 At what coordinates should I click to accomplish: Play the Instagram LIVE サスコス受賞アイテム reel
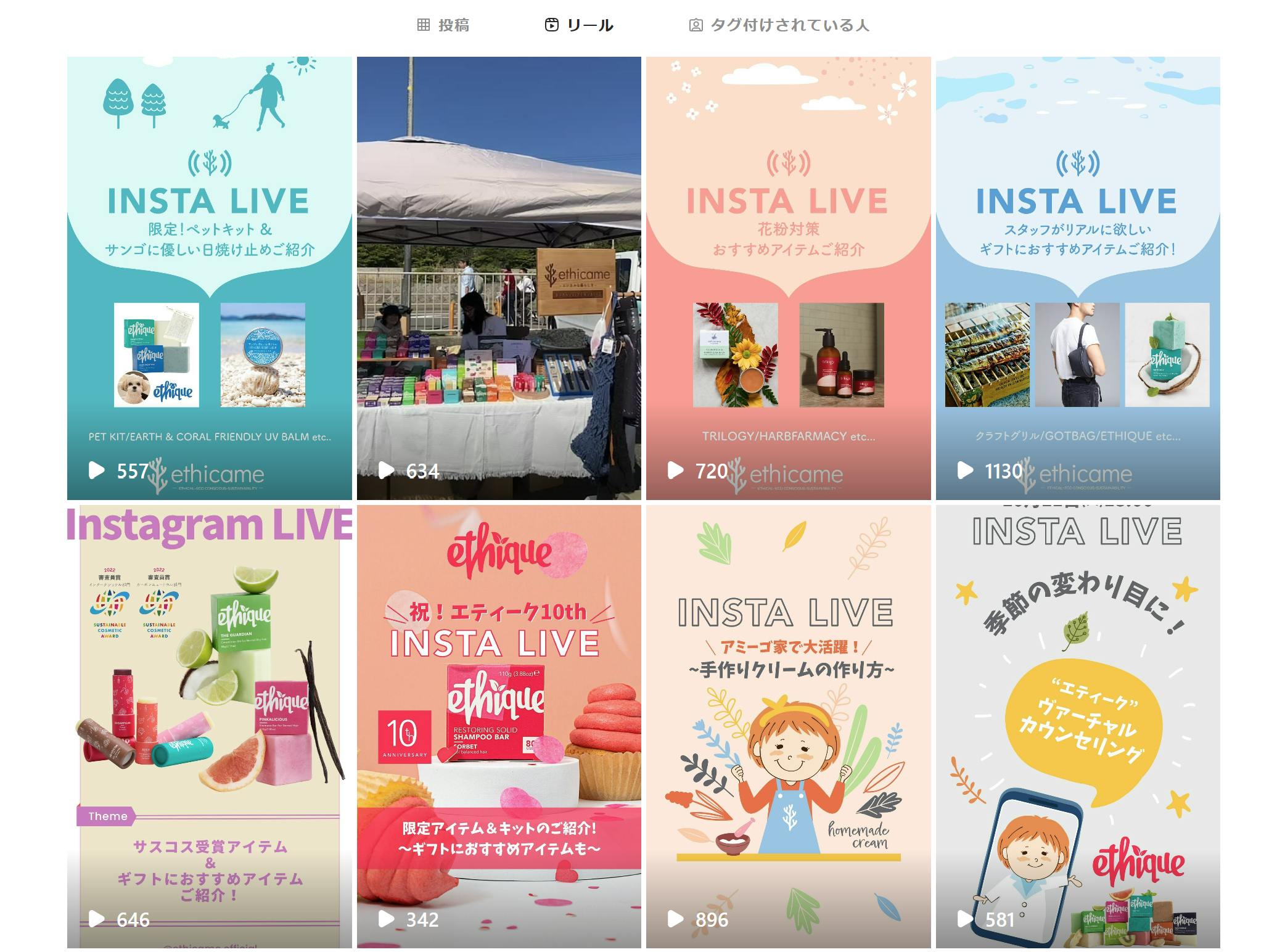(210, 726)
